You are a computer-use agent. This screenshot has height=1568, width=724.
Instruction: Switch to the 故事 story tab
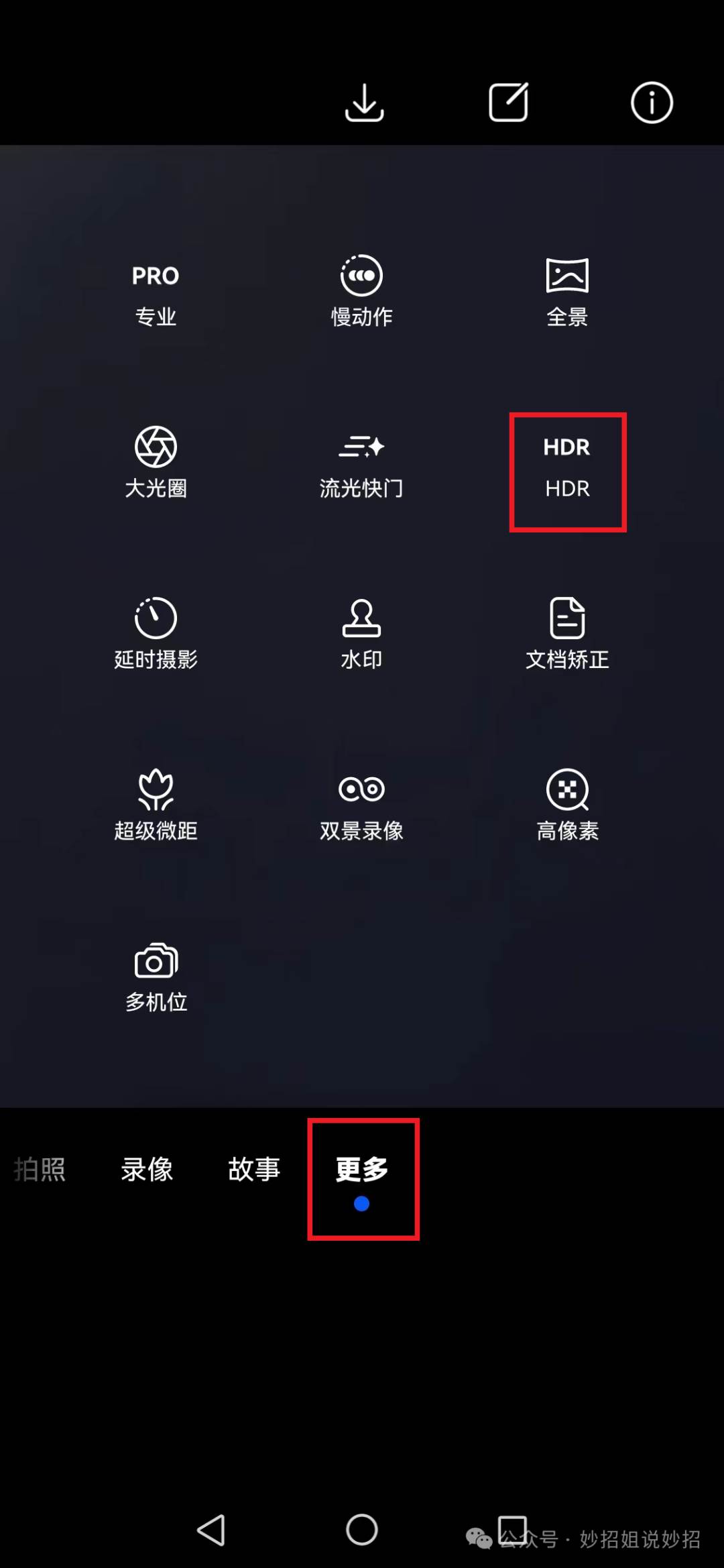pos(254,1169)
